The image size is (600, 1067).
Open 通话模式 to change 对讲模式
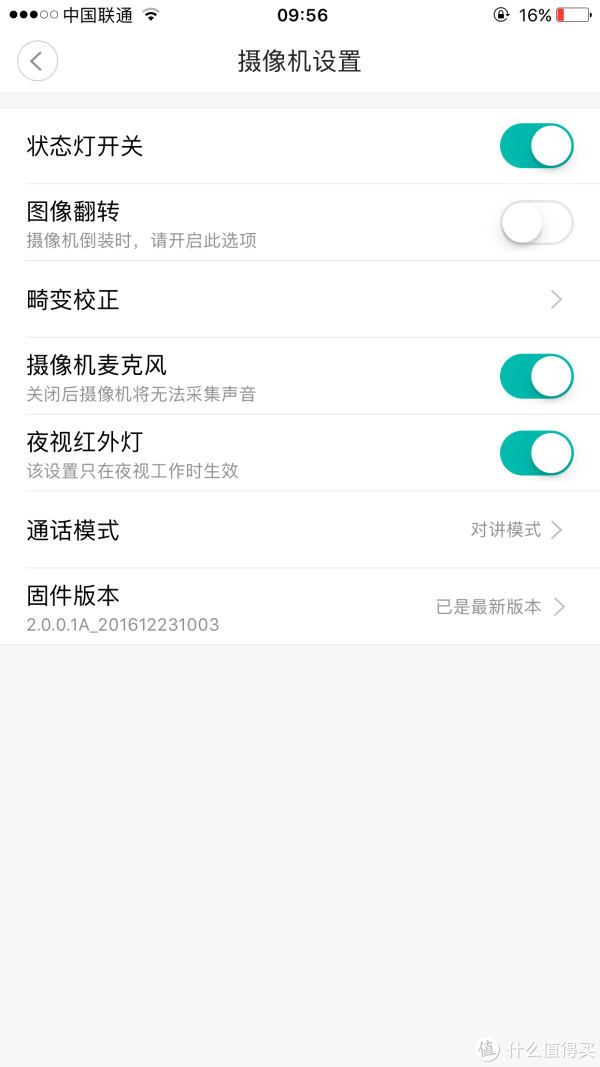[x=300, y=530]
